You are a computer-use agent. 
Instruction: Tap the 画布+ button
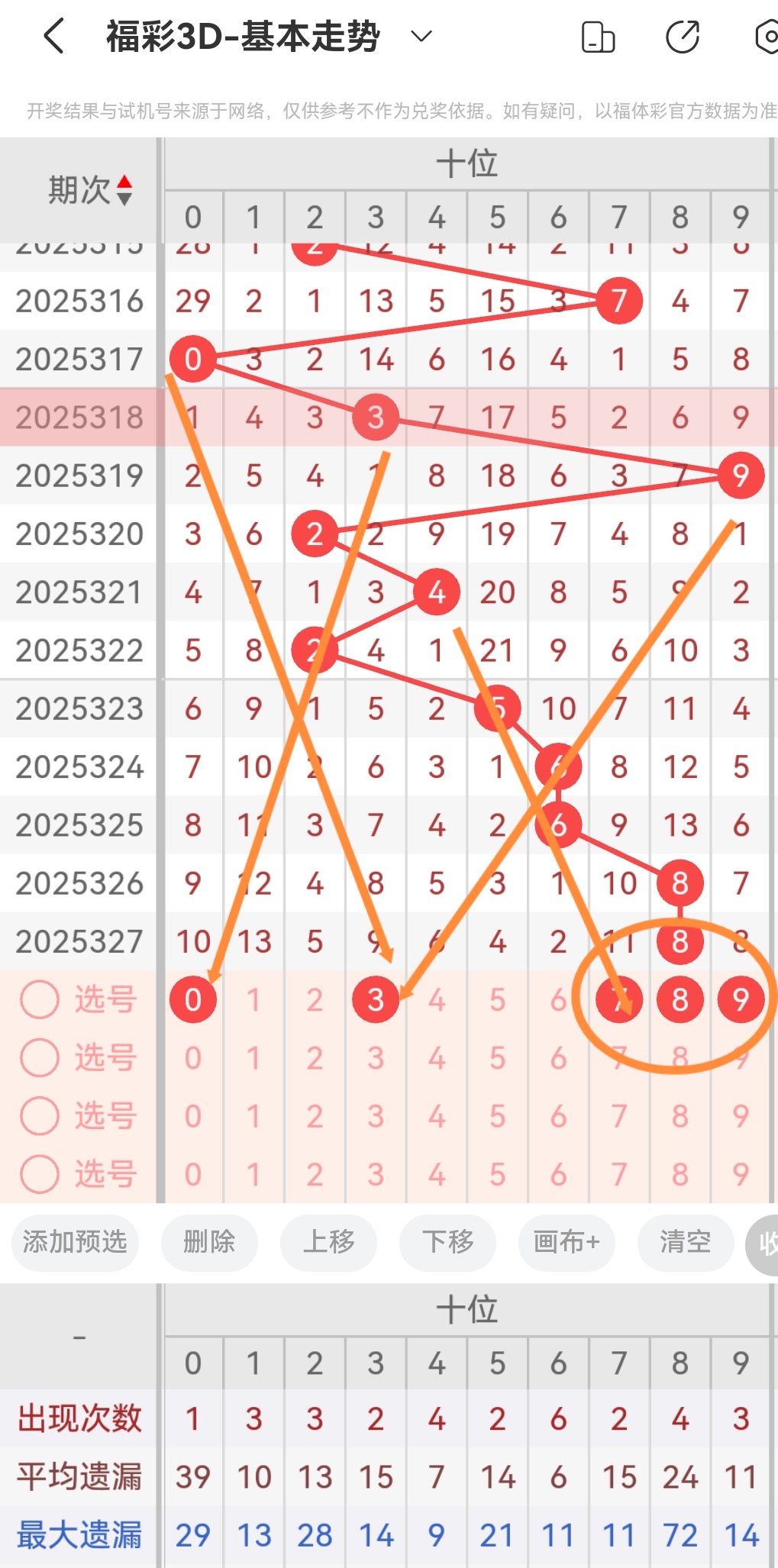(566, 1243)
